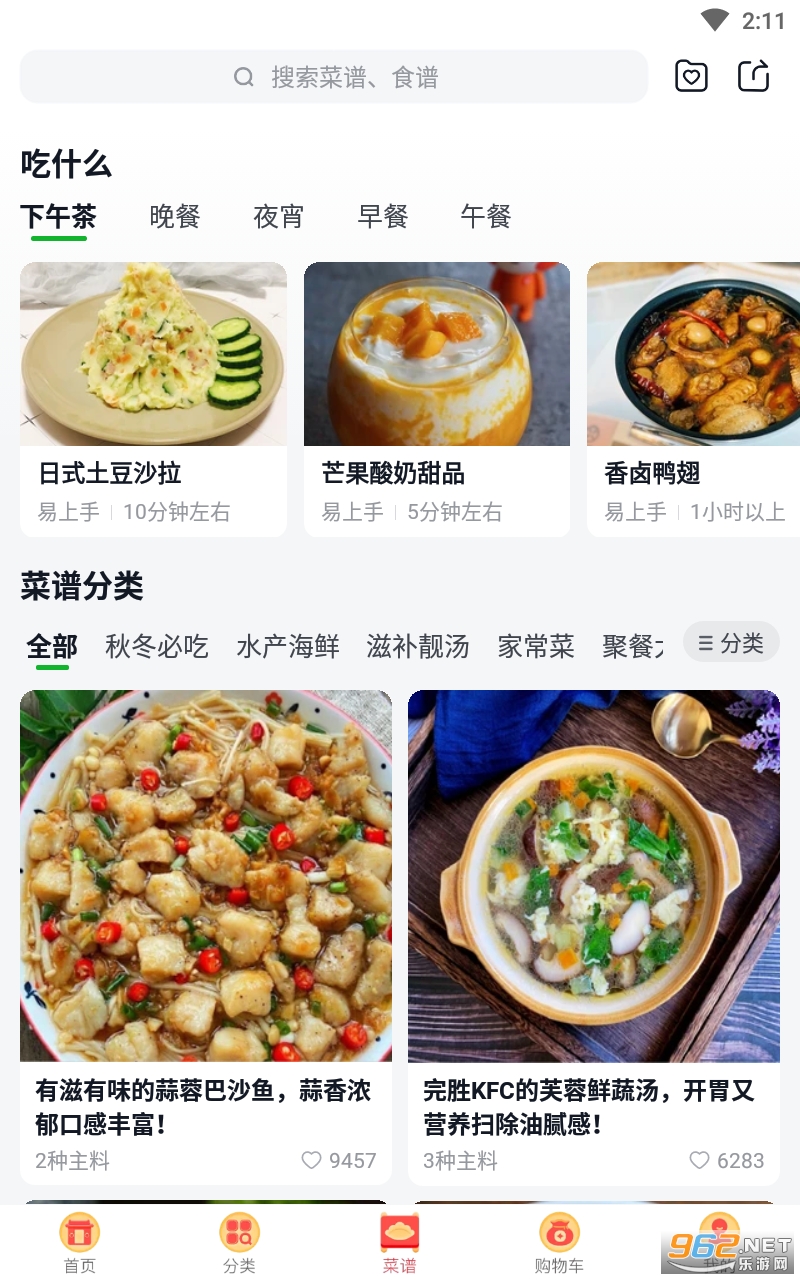Open the 购物车 tab
This screenshot has height=1280, width=800.
[559, 1244]
